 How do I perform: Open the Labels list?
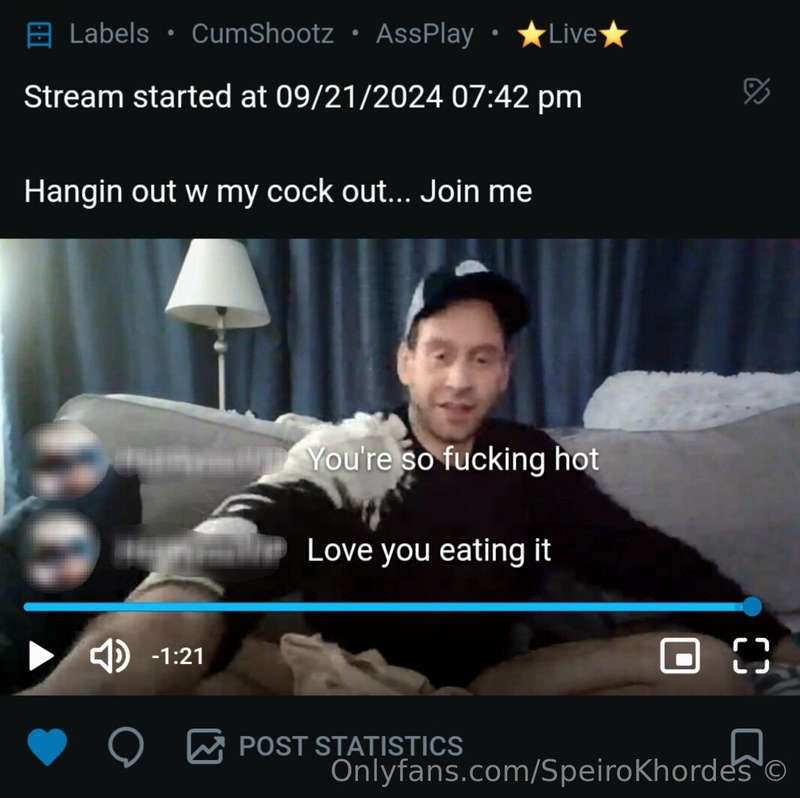tap(89, 34)
